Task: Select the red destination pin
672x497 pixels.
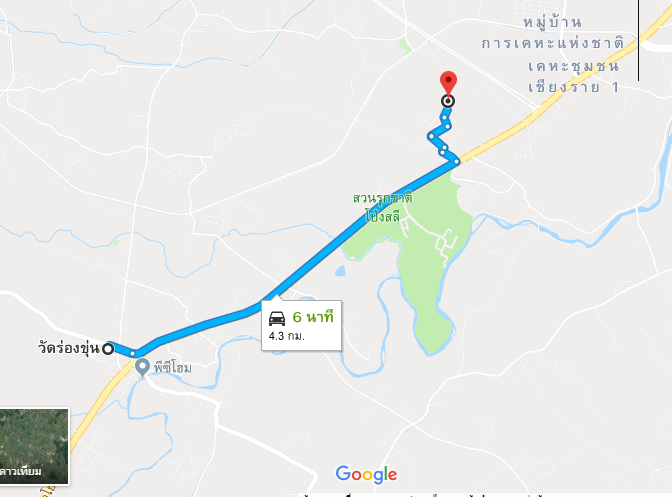Action: 448,82
